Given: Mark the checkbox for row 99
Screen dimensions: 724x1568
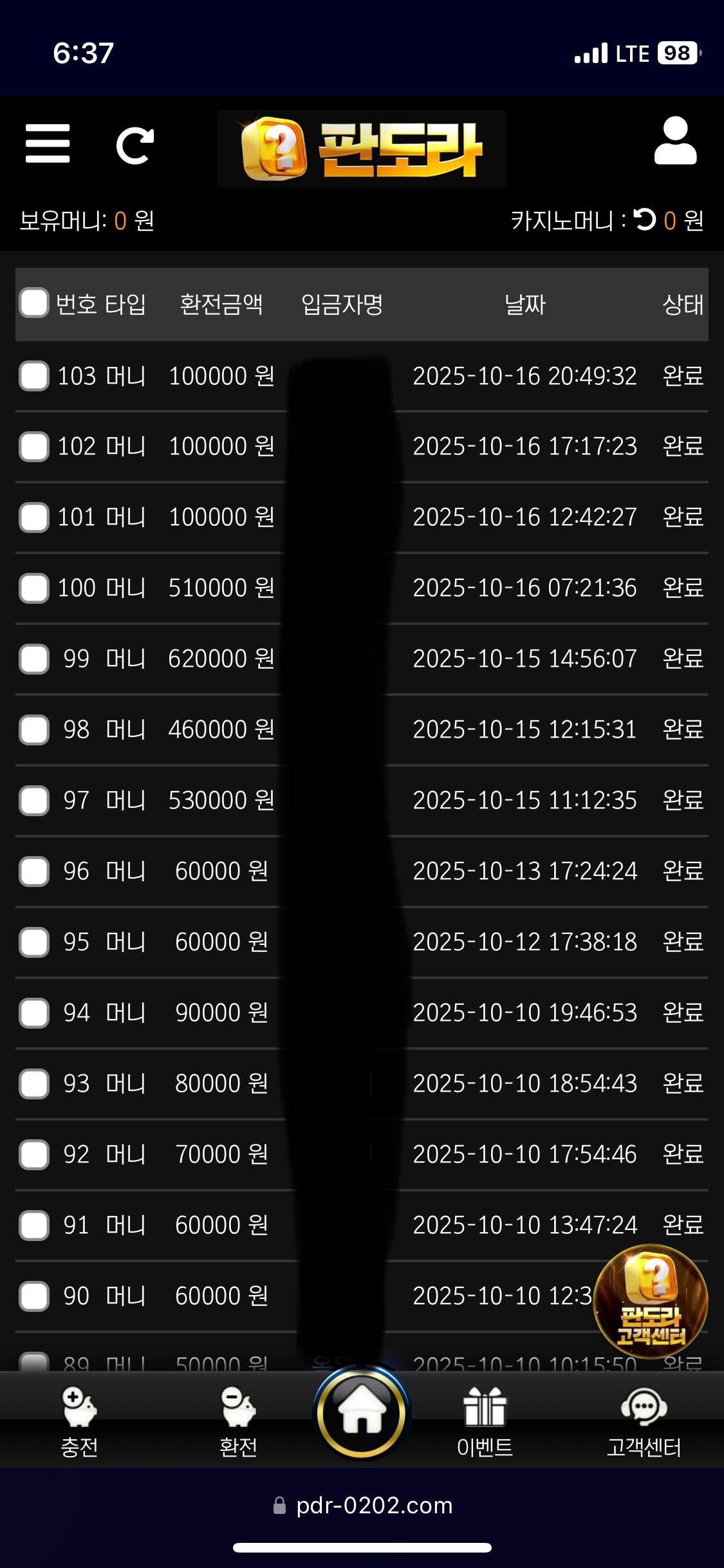Looking at the screenshot, I should point(34,659).
